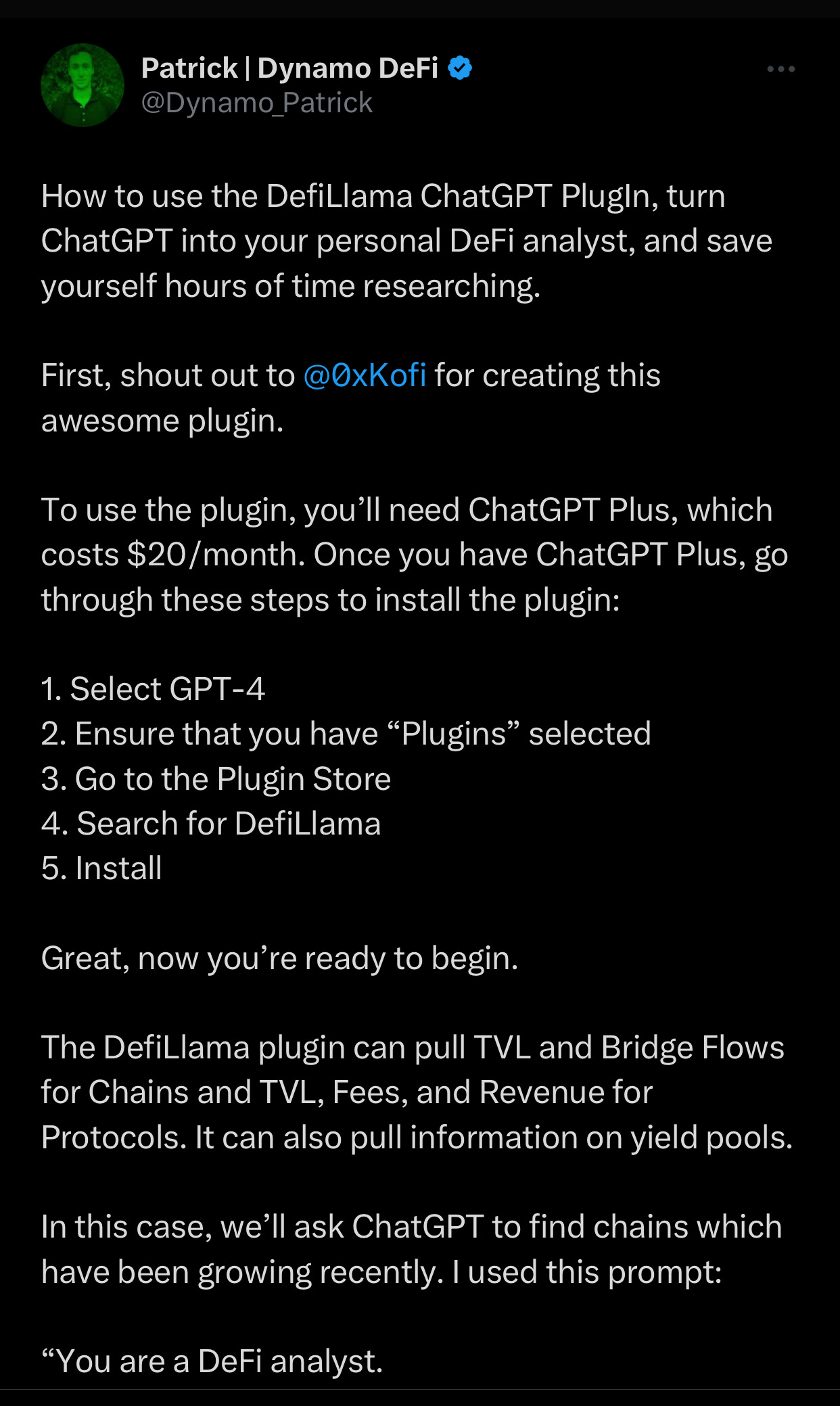The width and height of the screenshot is (840, 1406).
Task: Open the three-dot overflow menu on the tweet
Action: (780, 69)
